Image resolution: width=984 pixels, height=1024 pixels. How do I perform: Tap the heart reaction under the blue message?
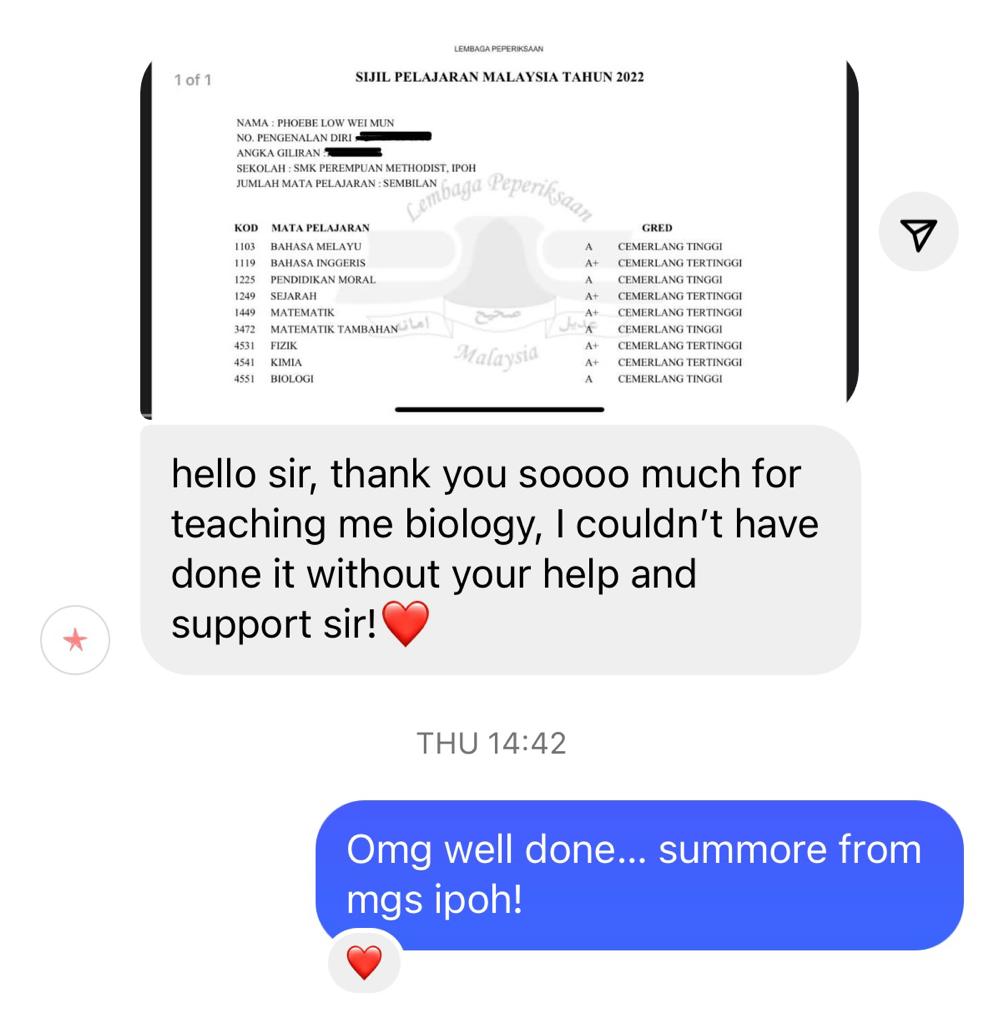pos(364,962)
